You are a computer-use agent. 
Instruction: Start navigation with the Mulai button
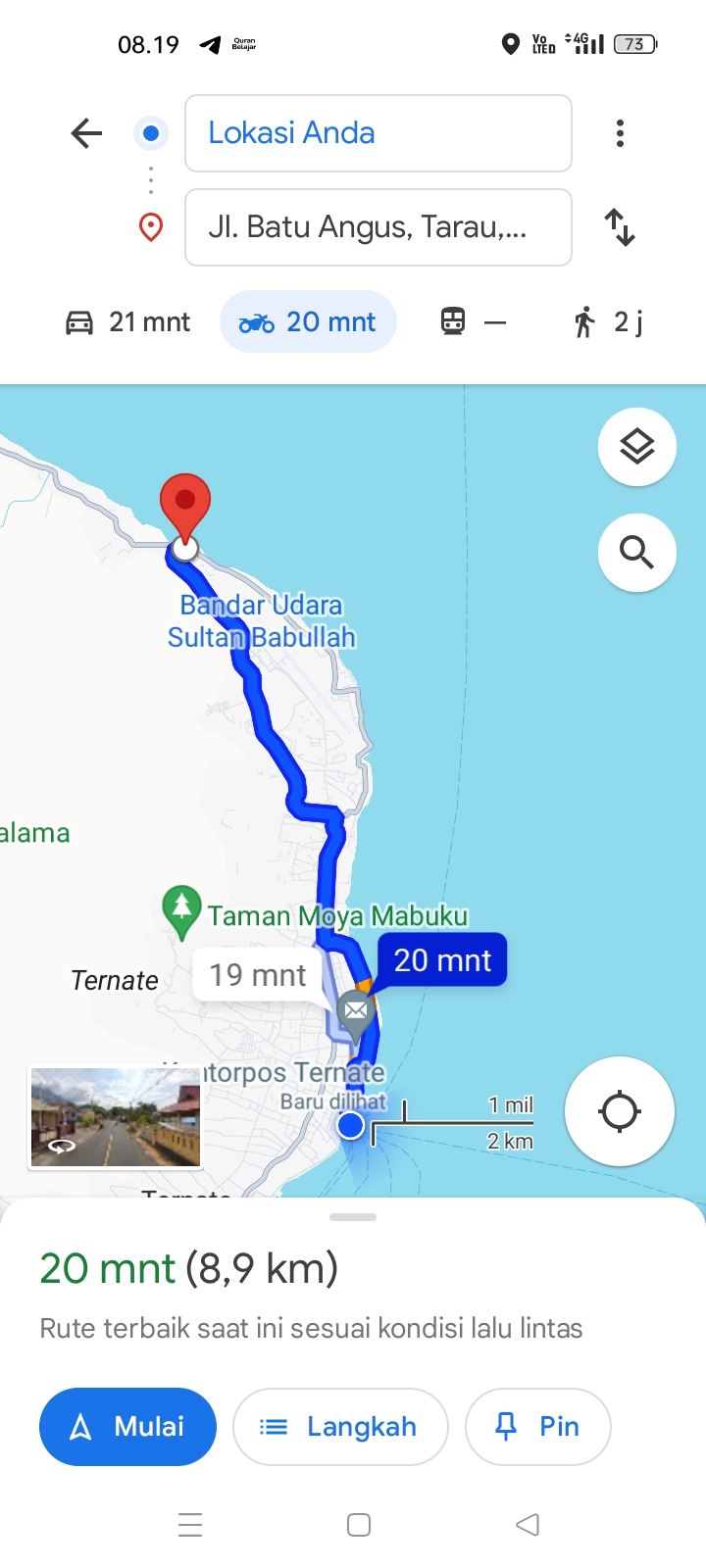point(127,1427)
